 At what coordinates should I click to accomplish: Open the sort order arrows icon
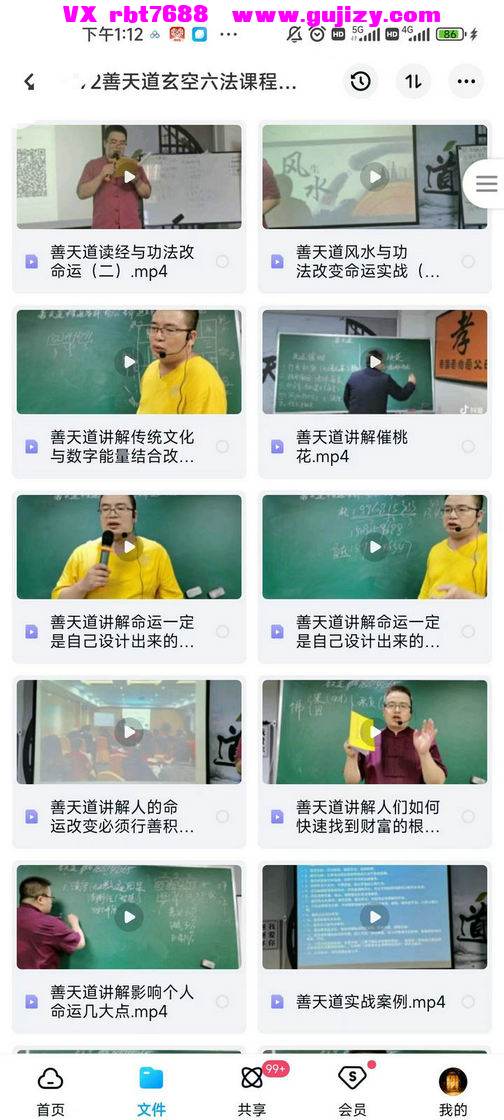413,81
